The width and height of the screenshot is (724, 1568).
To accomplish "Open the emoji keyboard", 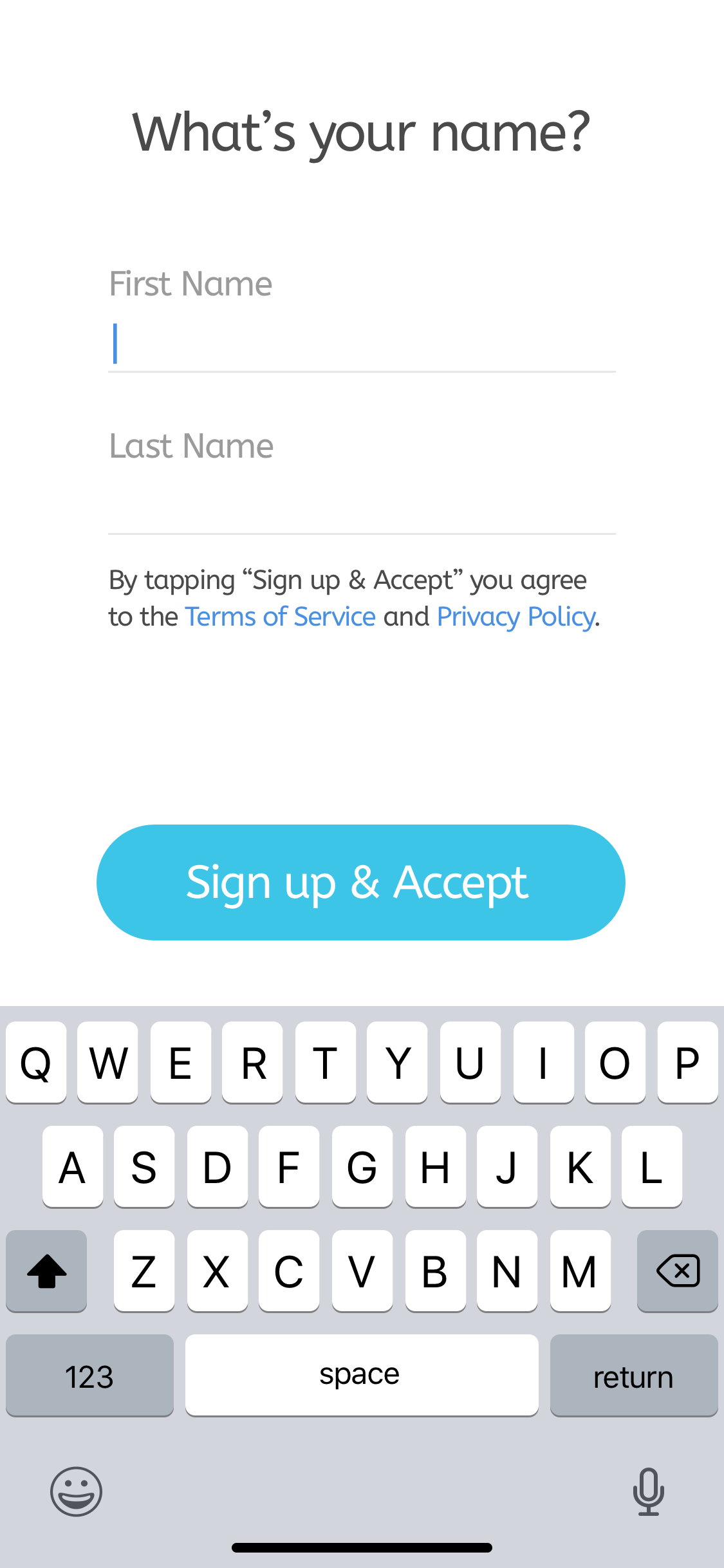I will (76, 1491).
